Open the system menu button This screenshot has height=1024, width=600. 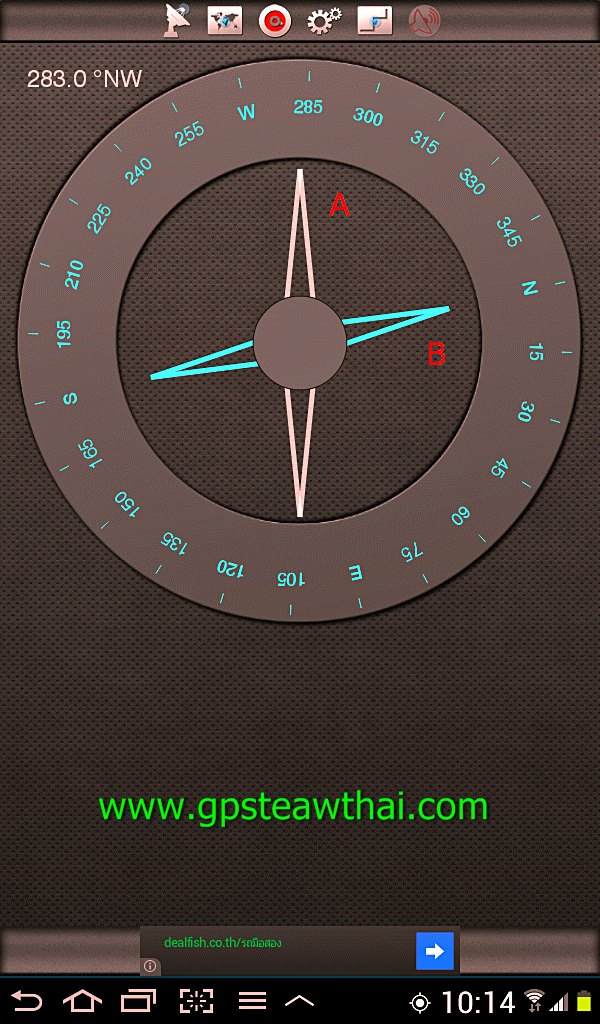(x=251, y=1000)
